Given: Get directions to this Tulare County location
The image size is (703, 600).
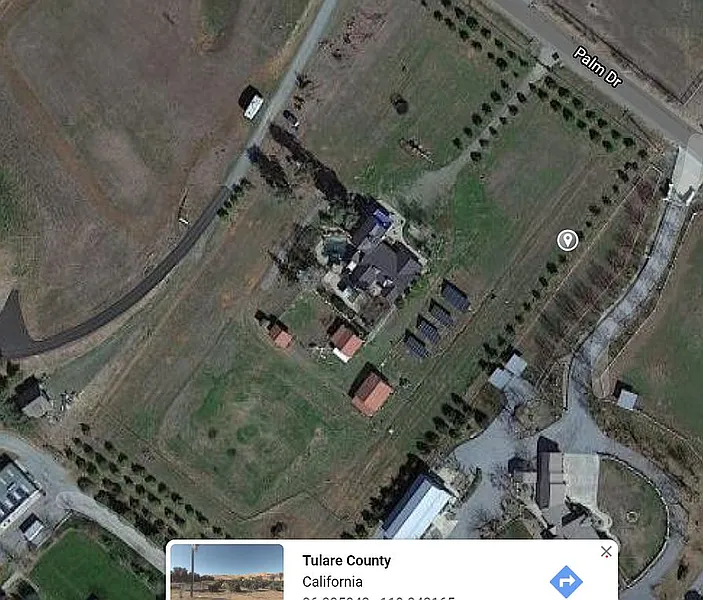Looking at the screenshot, I should 566,582.
